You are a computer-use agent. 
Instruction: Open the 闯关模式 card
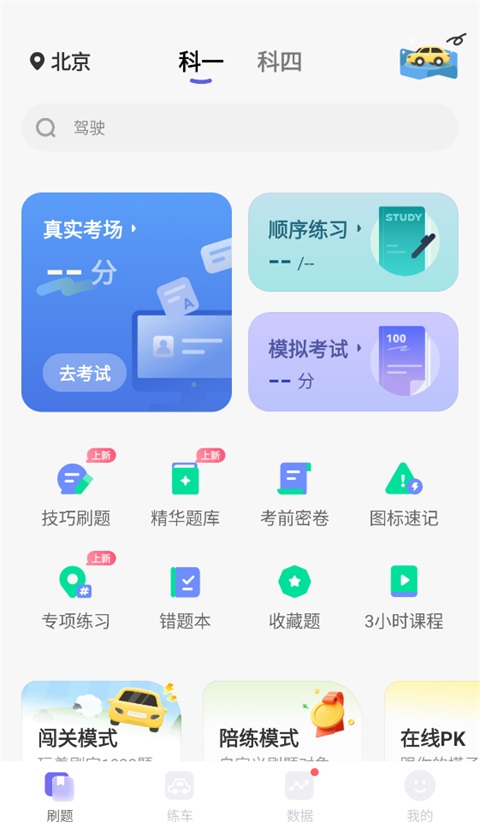click(101, 721)
